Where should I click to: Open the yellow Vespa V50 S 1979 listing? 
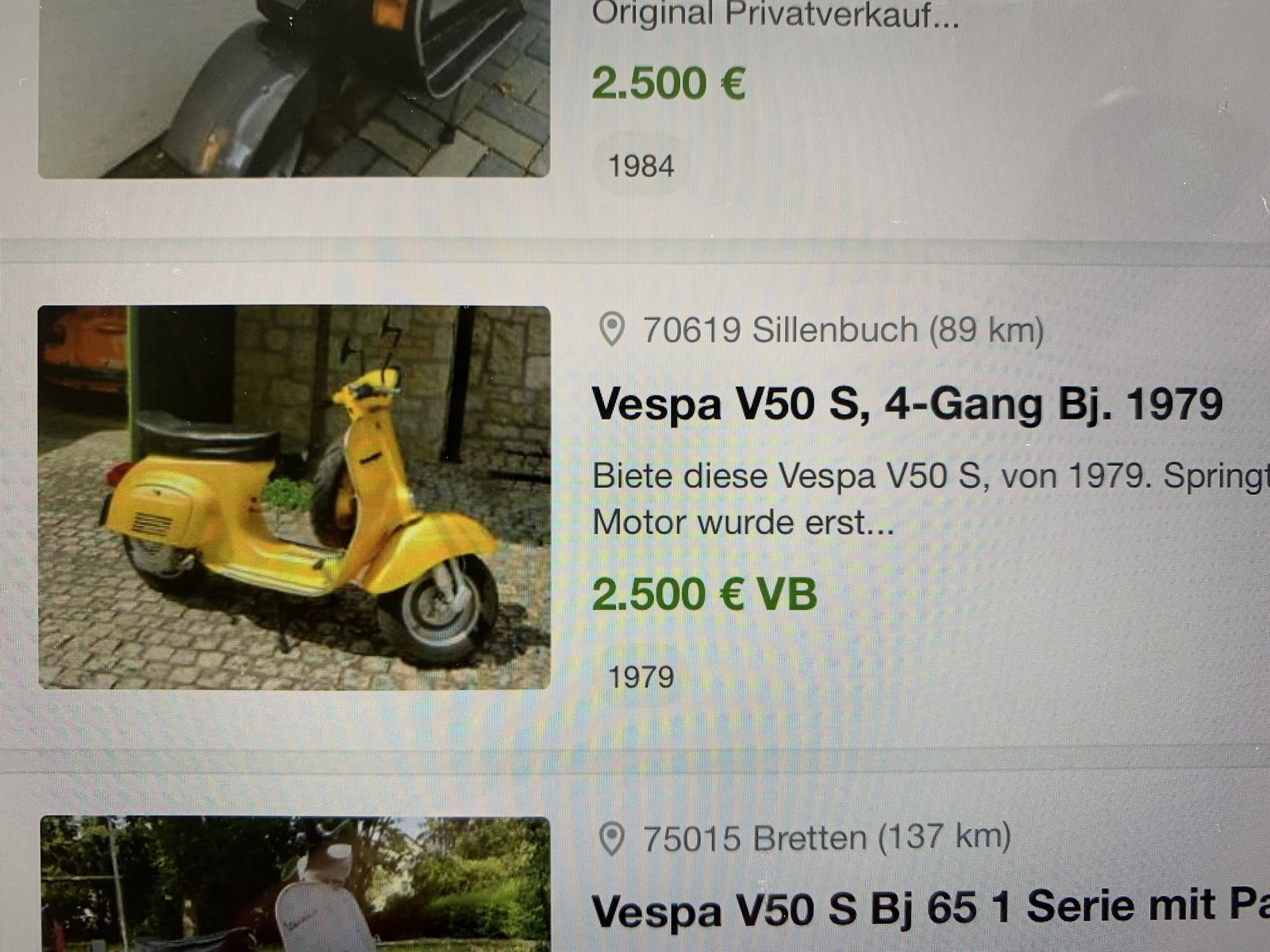tap(906, 405)
